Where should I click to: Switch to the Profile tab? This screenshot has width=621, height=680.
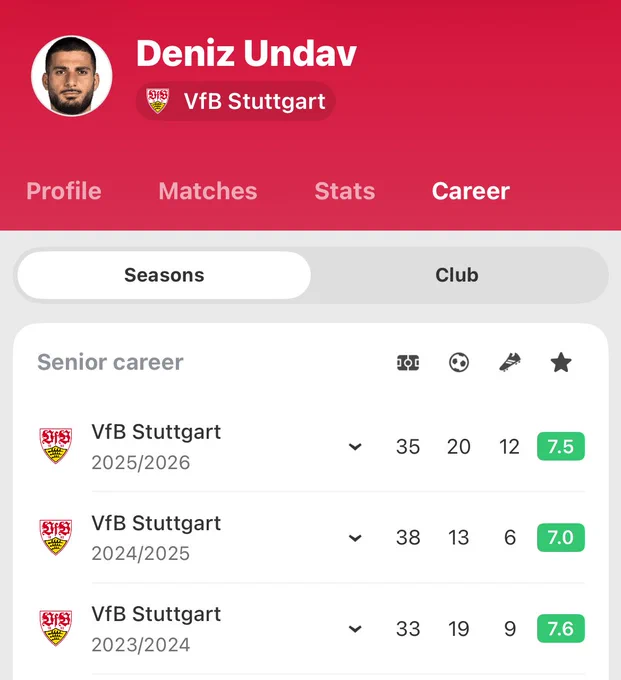[x=64, y=191]
